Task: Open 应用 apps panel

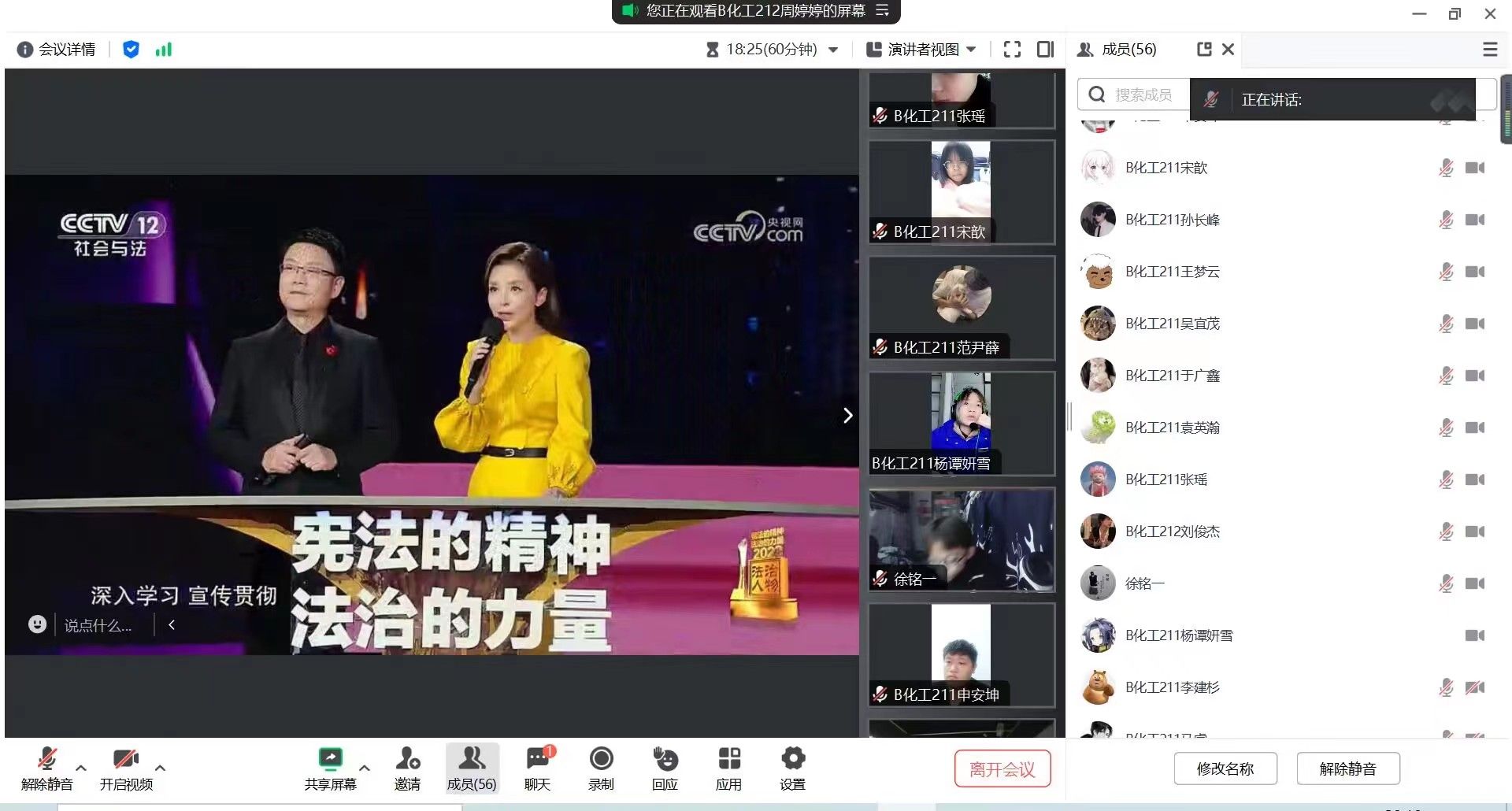Action: point(728,768)
